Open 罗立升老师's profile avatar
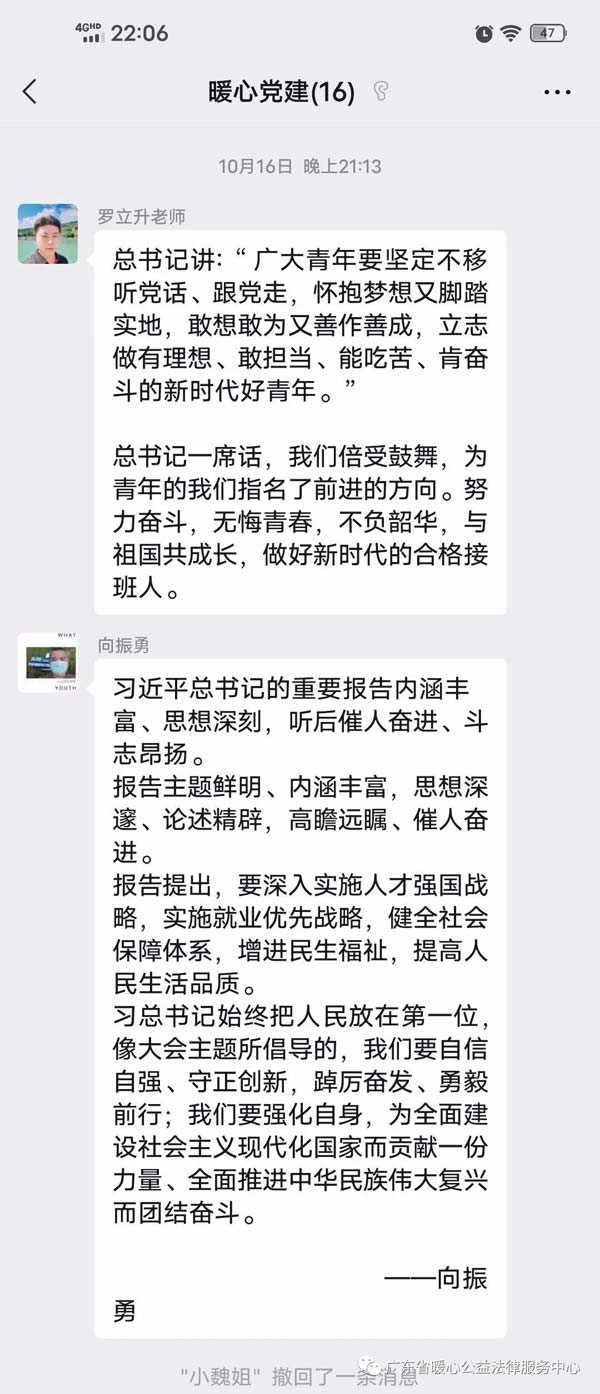Screen dimensions: 600x1394 point(48,234)
